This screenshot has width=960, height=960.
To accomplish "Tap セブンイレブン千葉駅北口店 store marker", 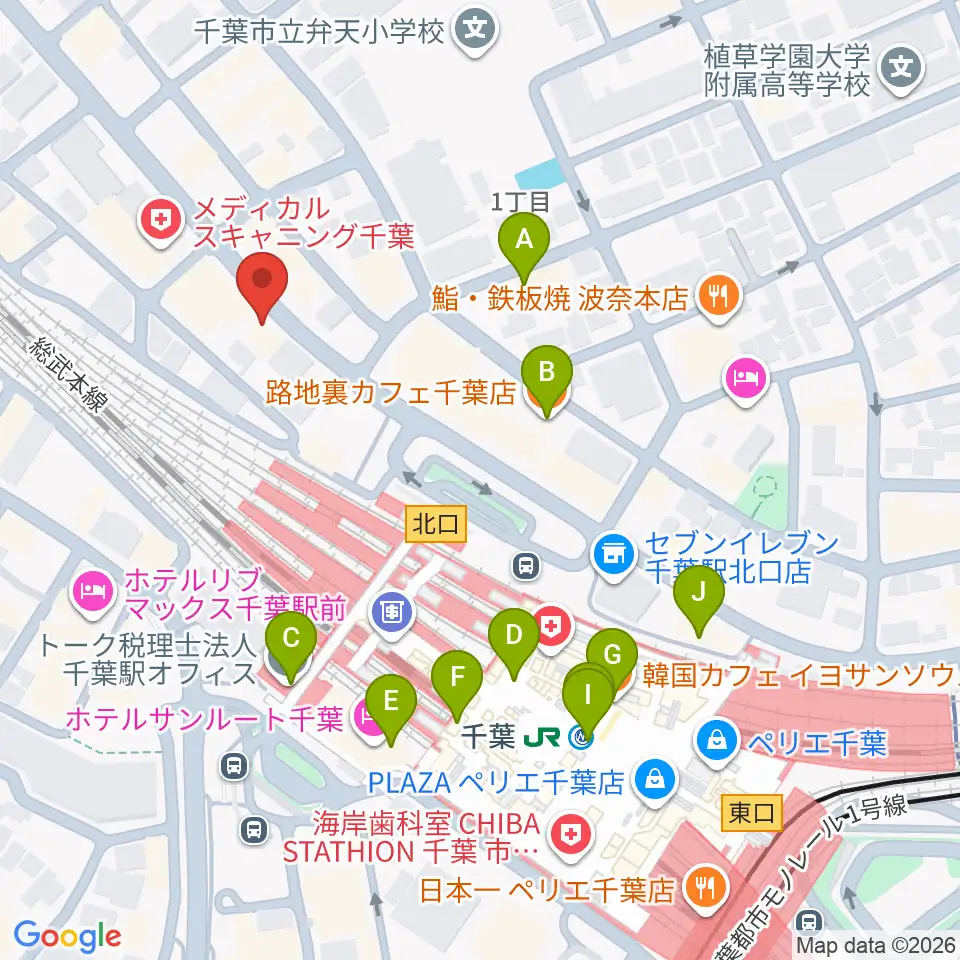I will tap(615, 557).
